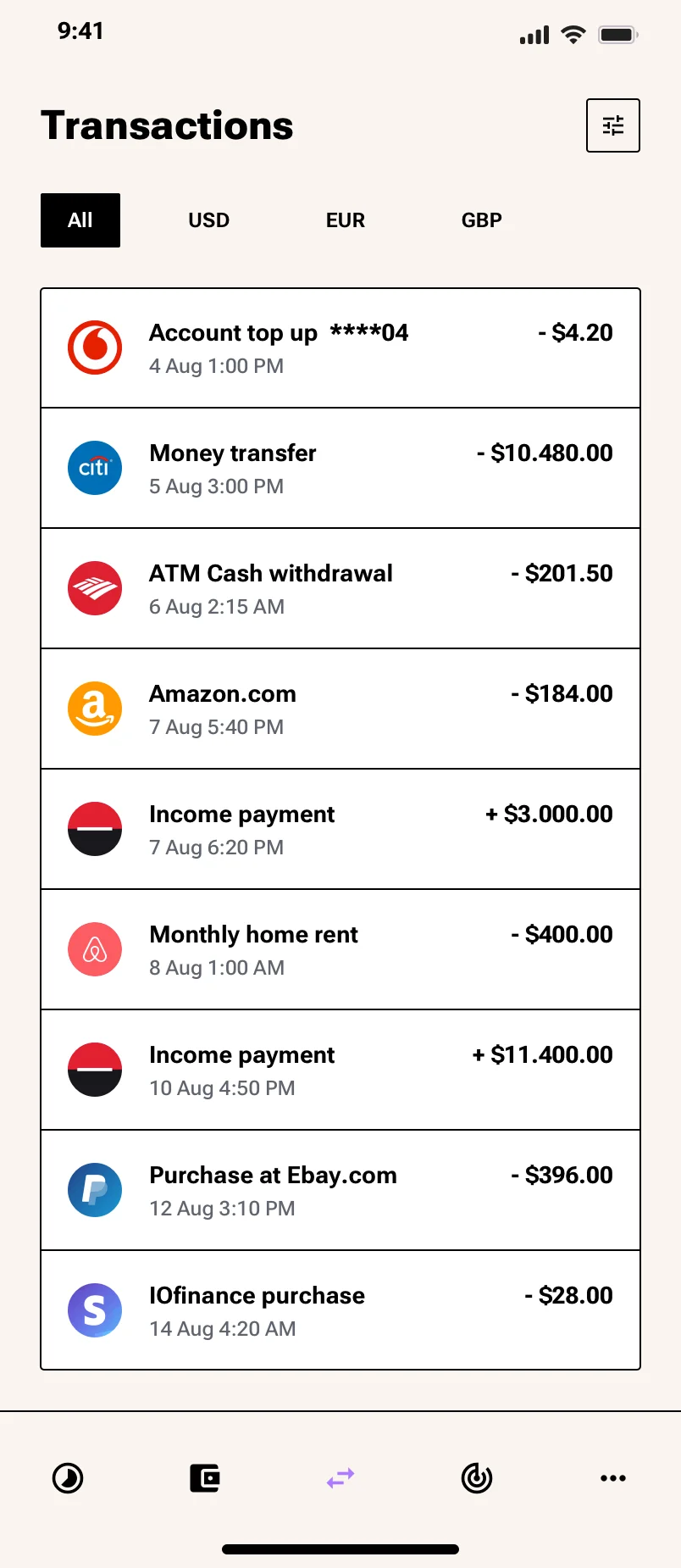The height and width of the screenshot is (1568, 681).
Task: Tap the Amazon icon on Amazon.com transaction
Action: (94, 709)
